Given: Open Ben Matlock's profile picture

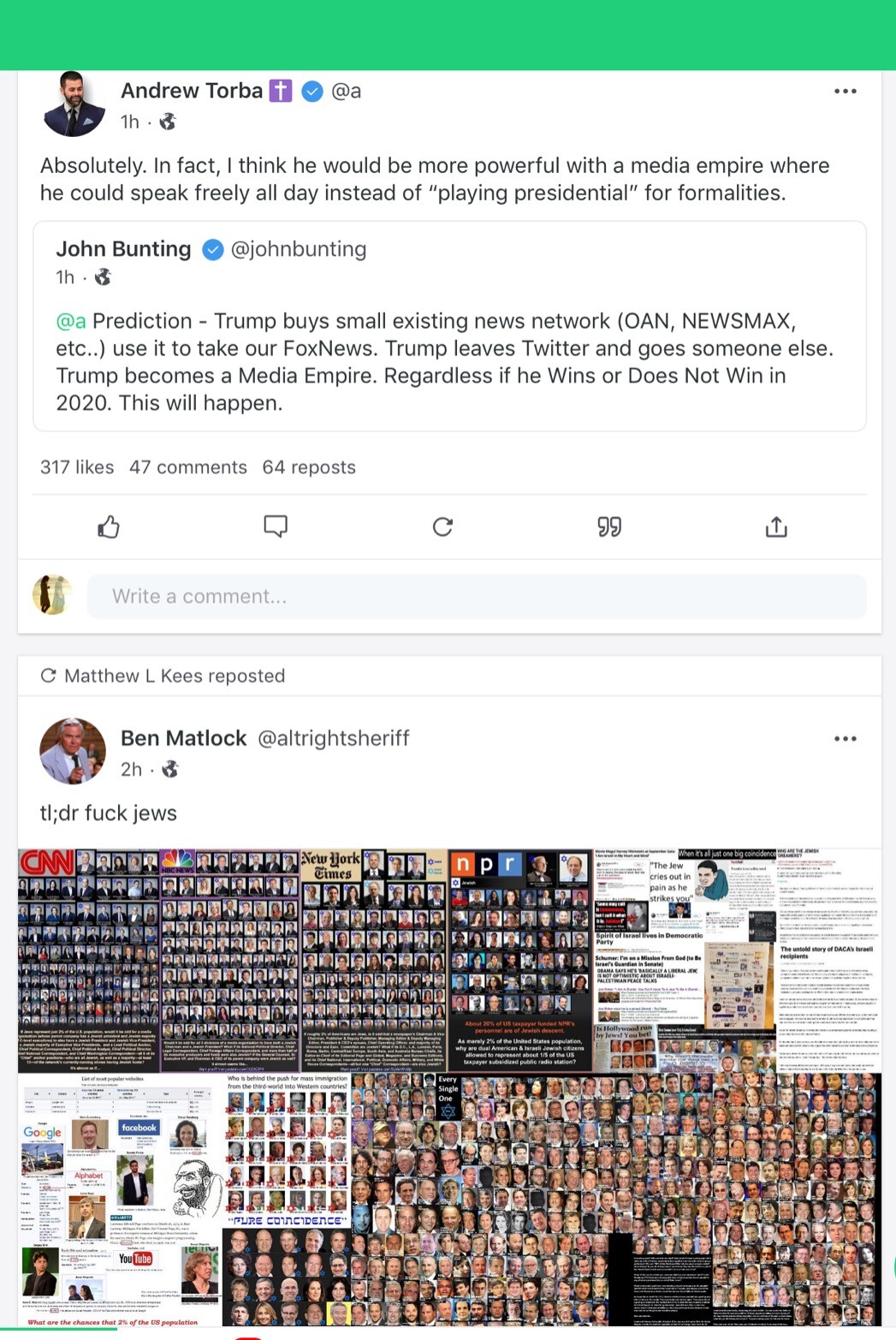Looking at the screenshot, I should tap(73, 751).
